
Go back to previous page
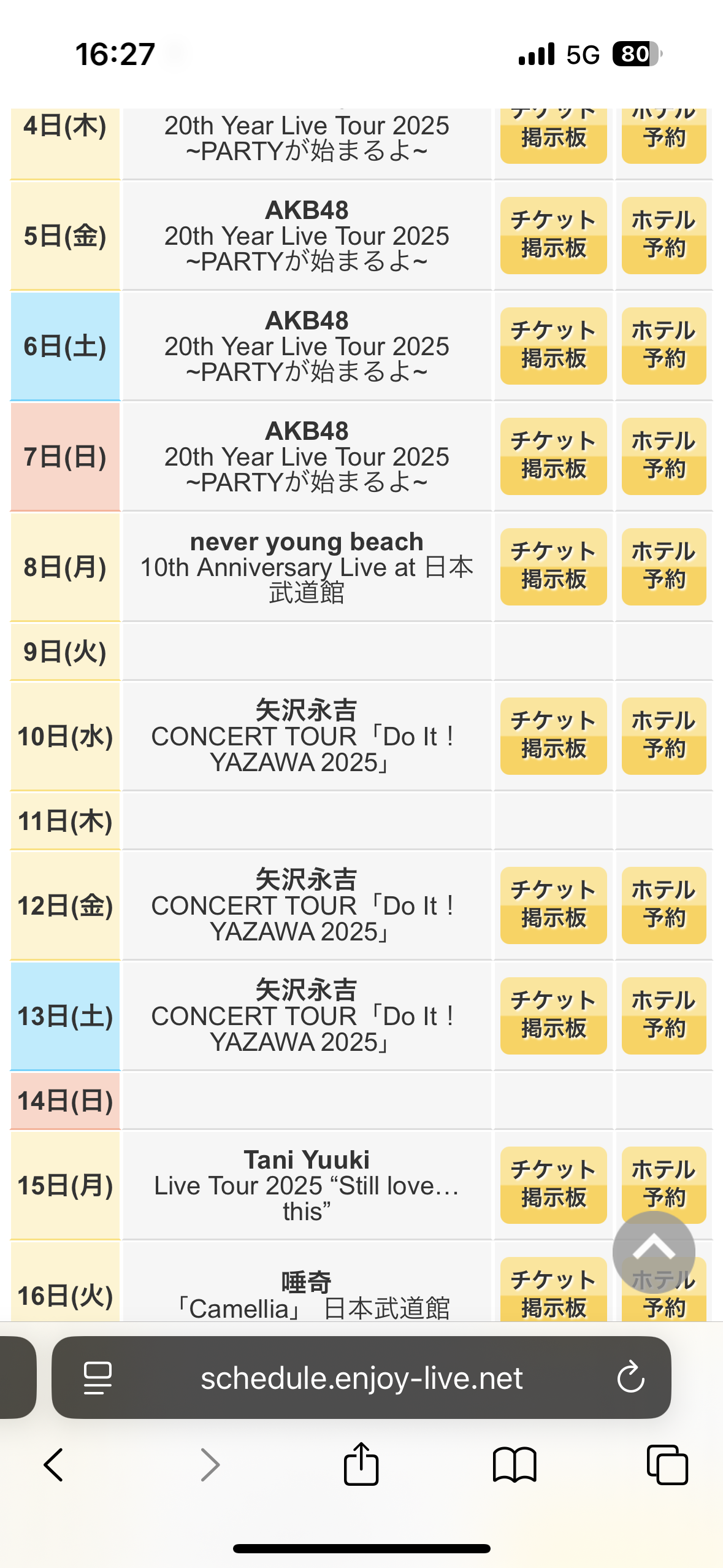tap(54, 1465)
